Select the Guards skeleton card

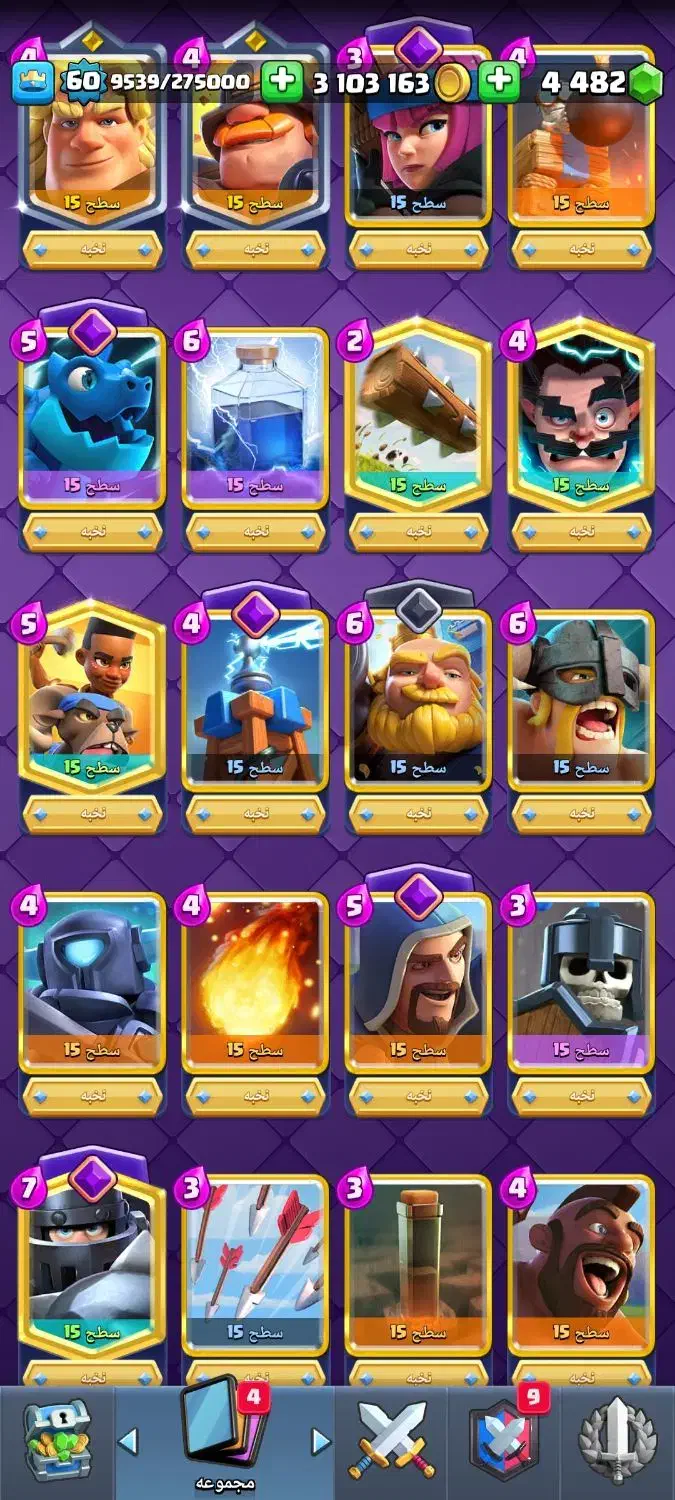coord(582,982)
